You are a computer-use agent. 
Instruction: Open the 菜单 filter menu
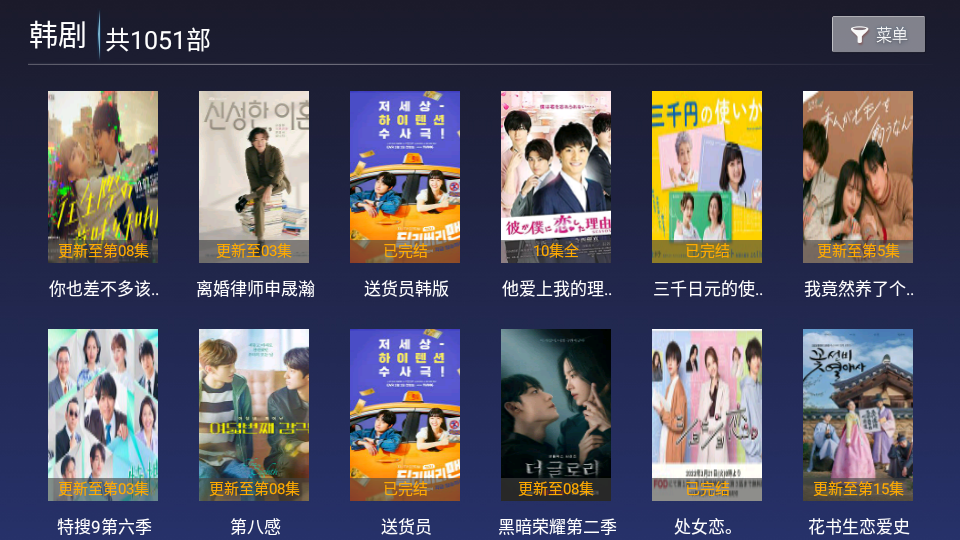pyautogui.click(x=878, y=35)
